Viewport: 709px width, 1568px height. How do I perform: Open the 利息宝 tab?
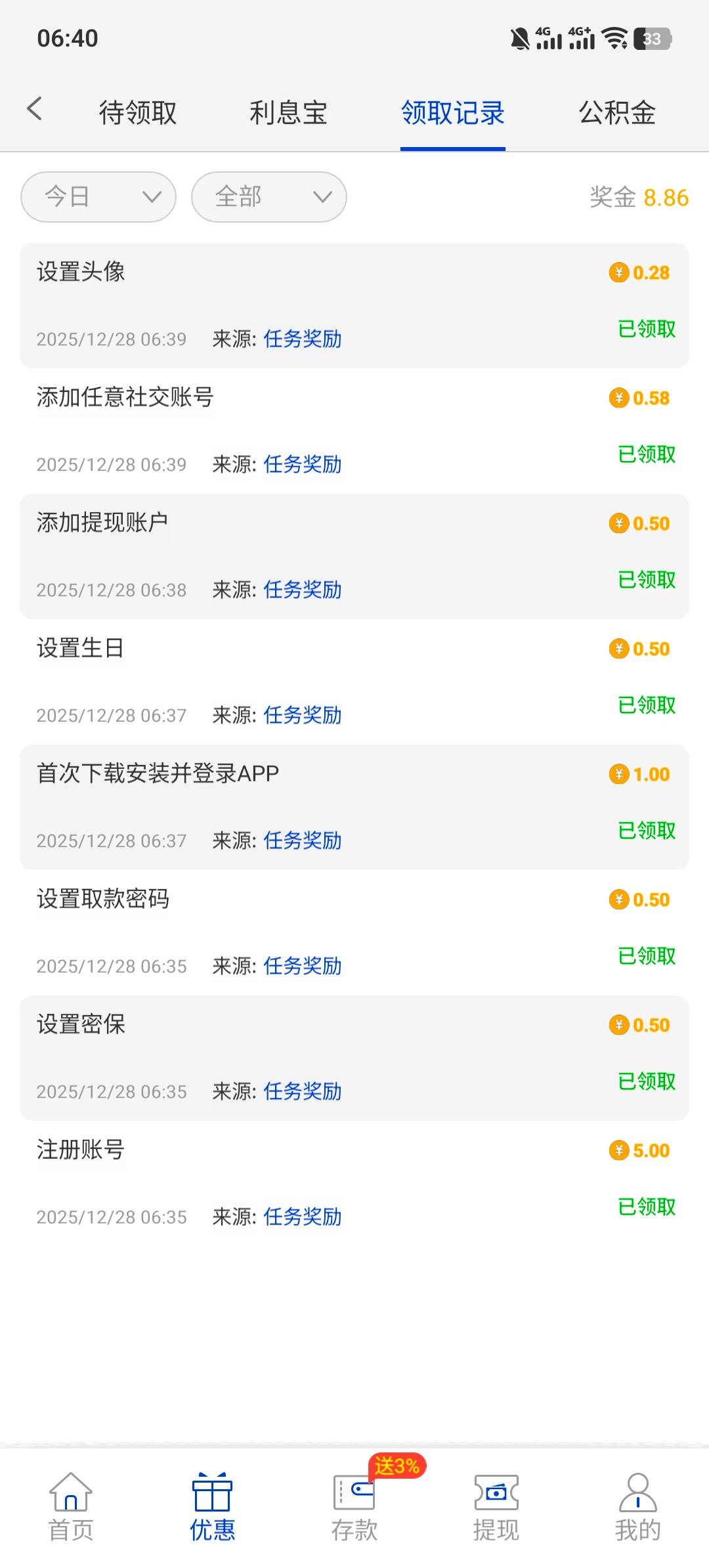click(x=288, y=112)
